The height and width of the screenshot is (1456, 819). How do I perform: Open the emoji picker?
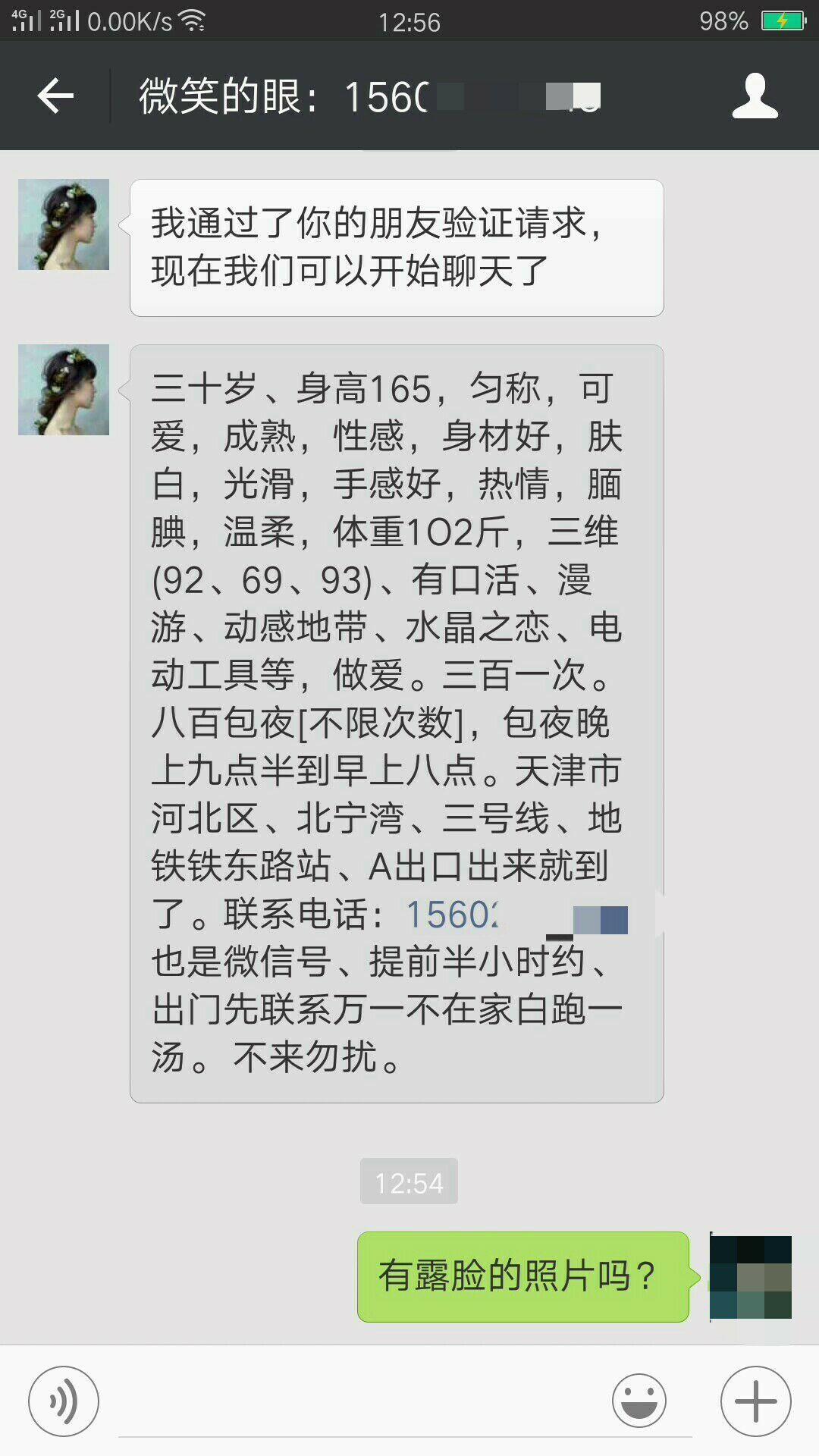pos(639,1401)
